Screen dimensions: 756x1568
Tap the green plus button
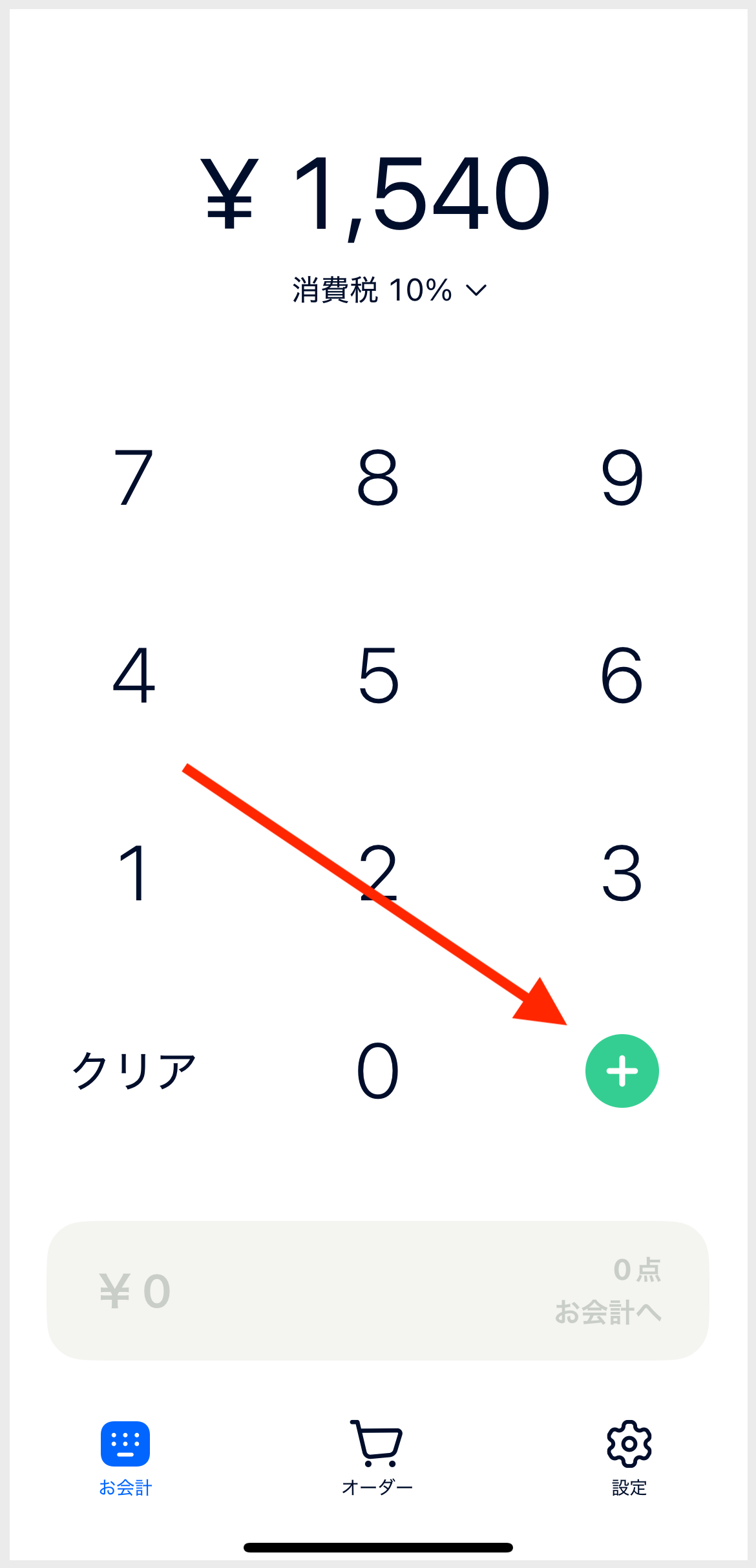622,1071
